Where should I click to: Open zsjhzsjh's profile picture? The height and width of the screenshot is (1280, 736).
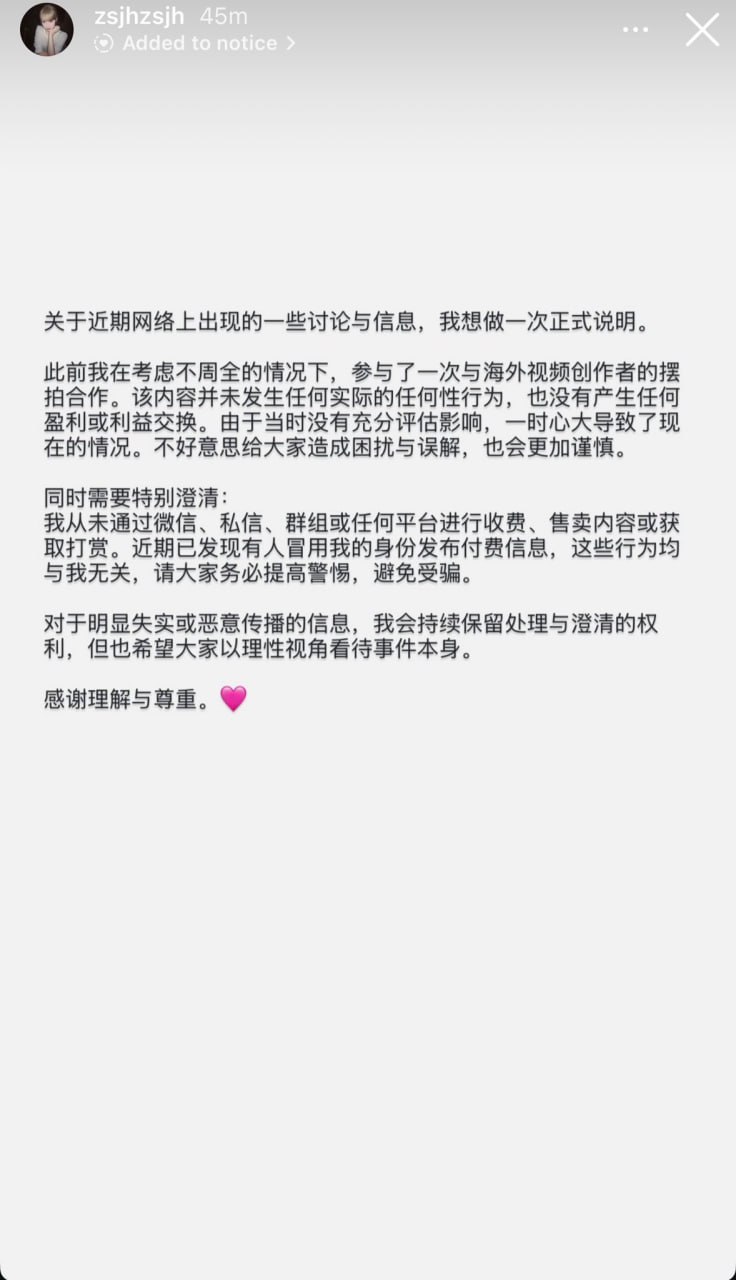tap(47, 30)
